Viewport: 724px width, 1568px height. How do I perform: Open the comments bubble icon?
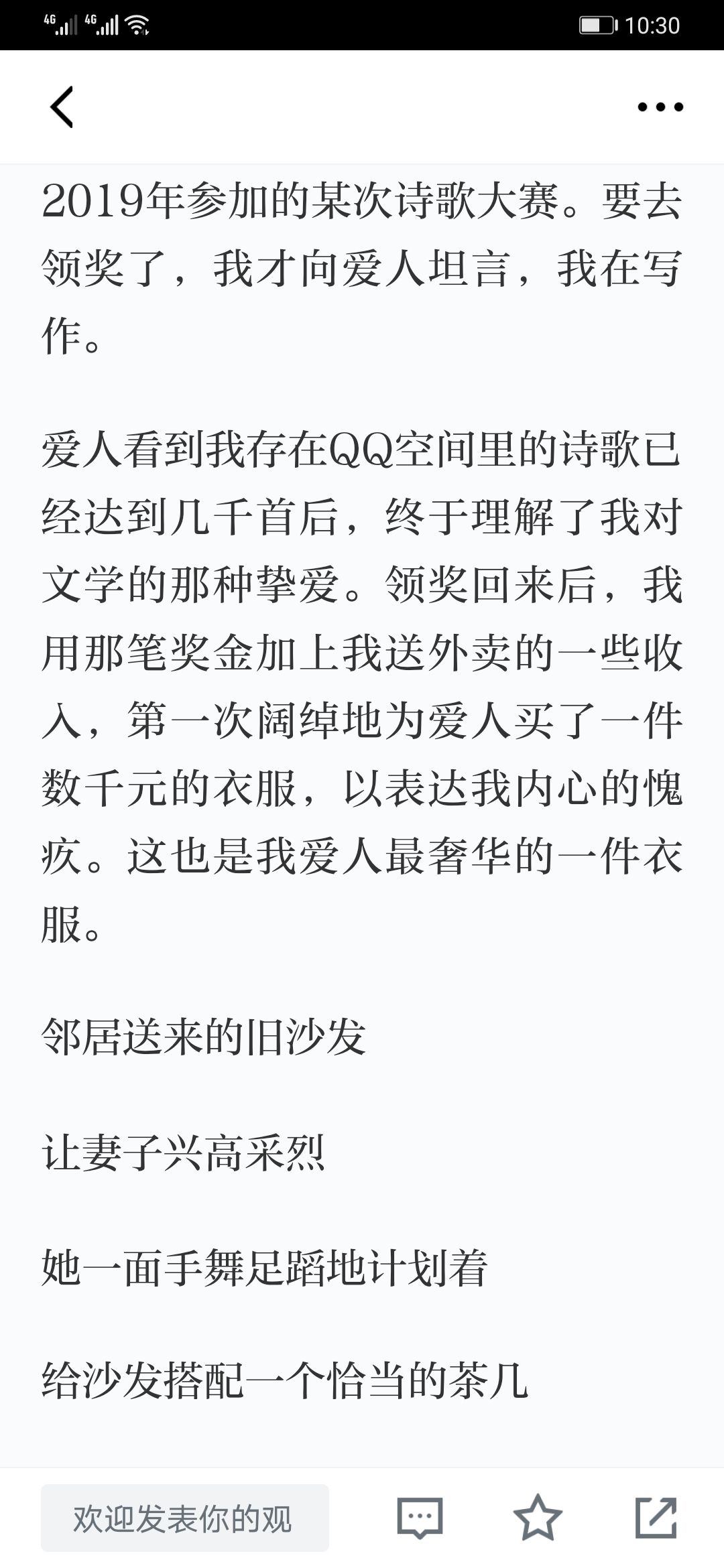click(420, 1518)
